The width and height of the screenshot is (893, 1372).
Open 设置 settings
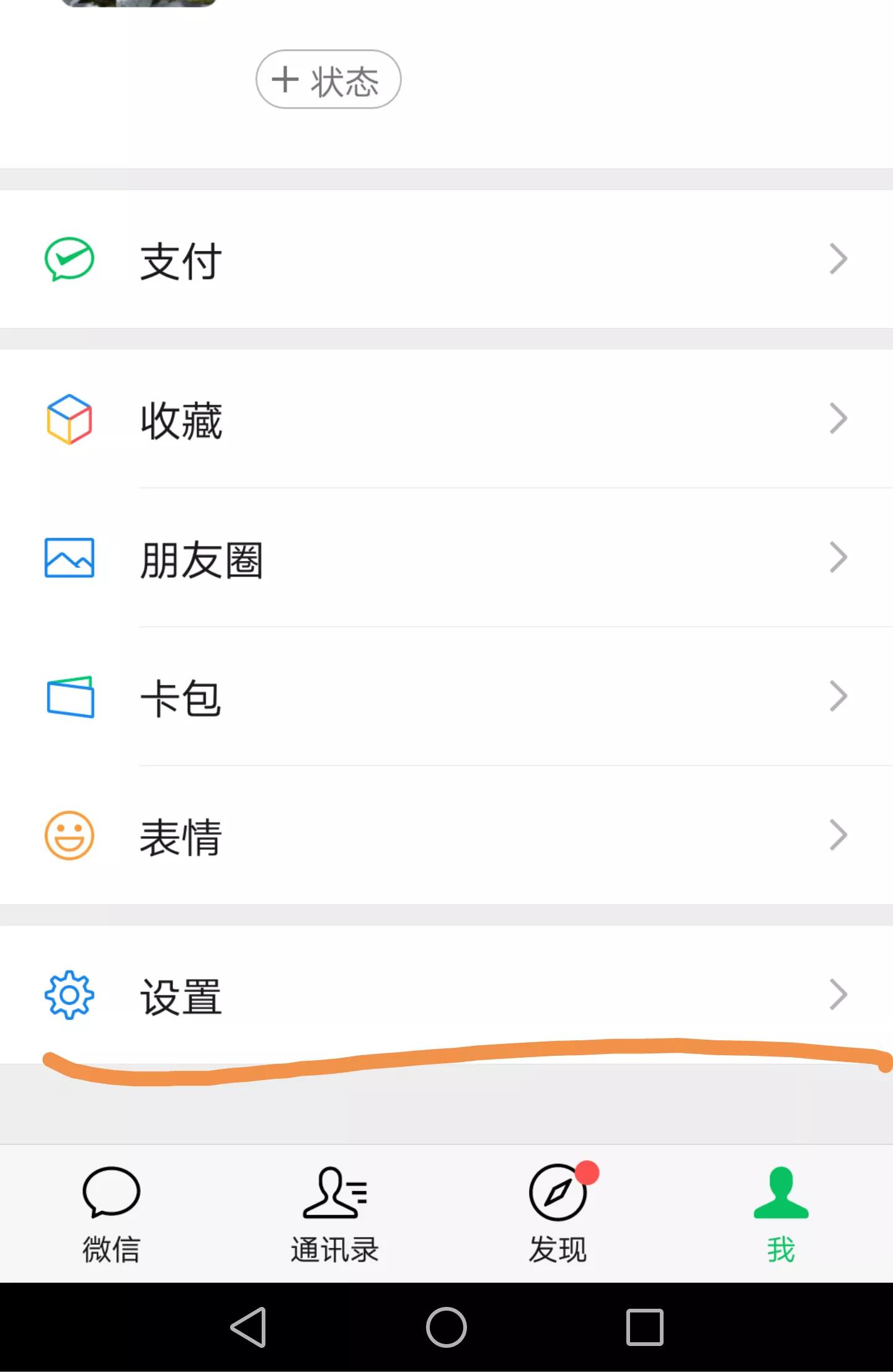[x=446, y=995]
